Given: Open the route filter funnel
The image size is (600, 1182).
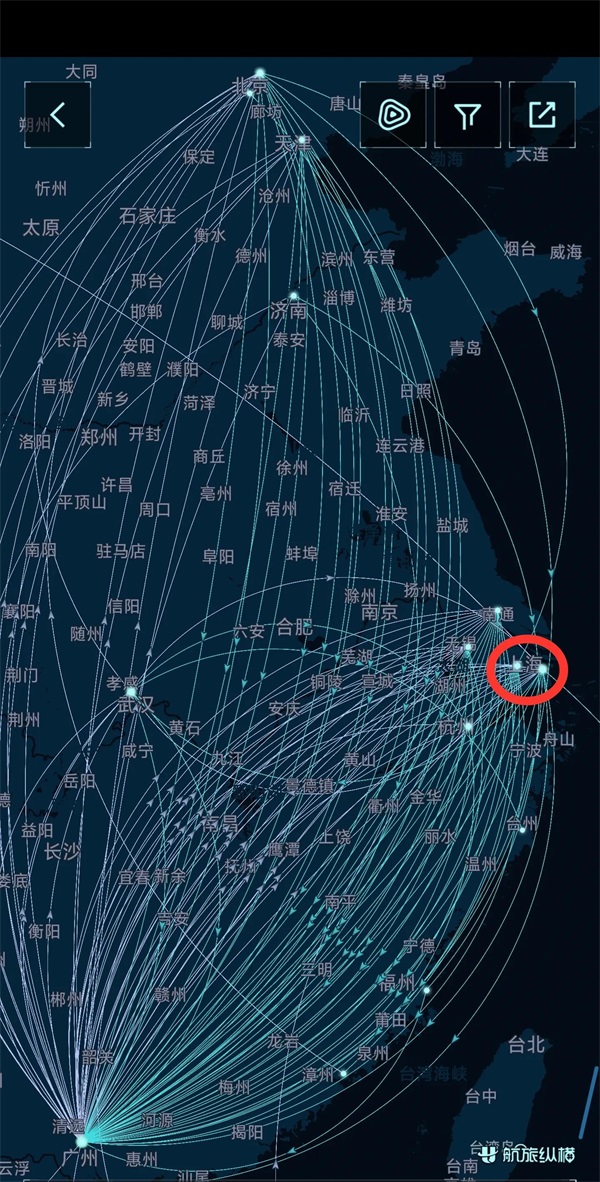Looking at the screenshot, I should 467,115.
